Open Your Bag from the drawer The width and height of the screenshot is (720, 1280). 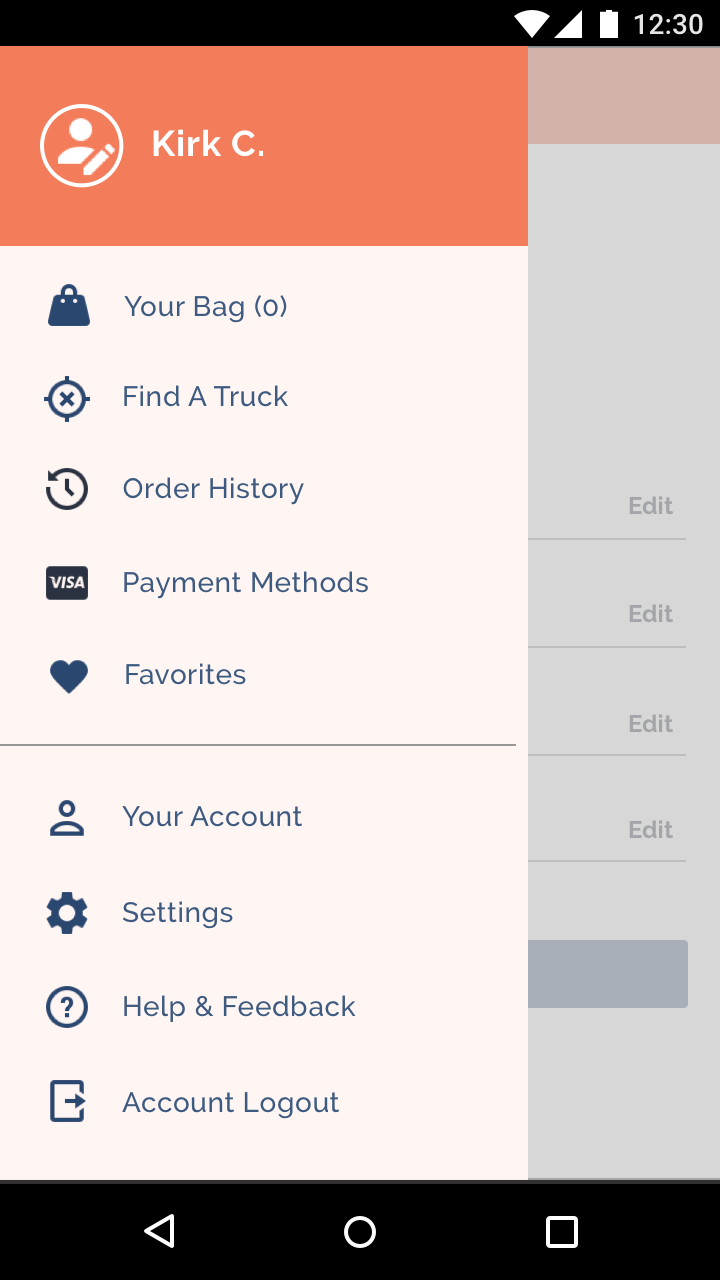coord(205,306)
